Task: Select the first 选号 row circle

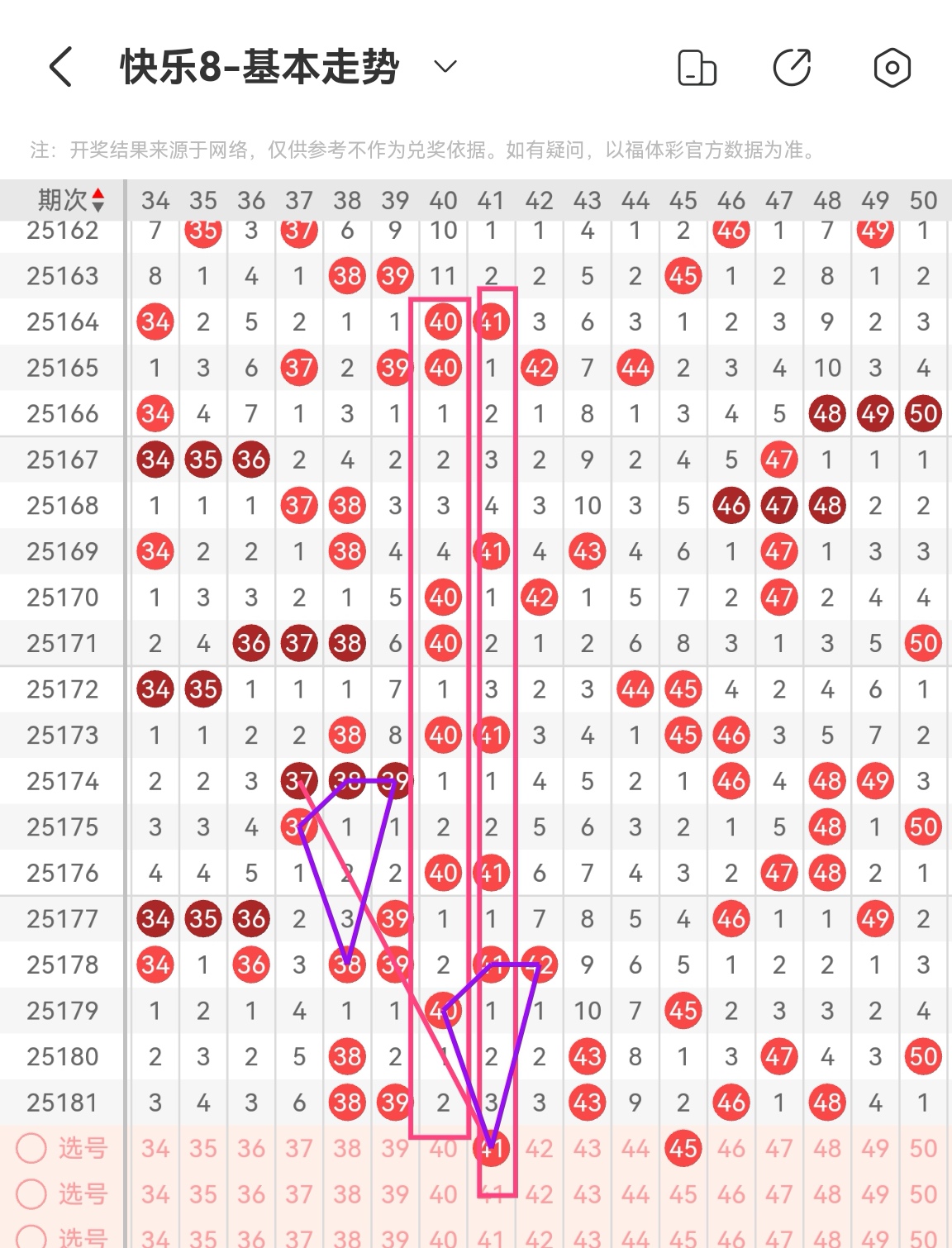Action: [31, 1148]
